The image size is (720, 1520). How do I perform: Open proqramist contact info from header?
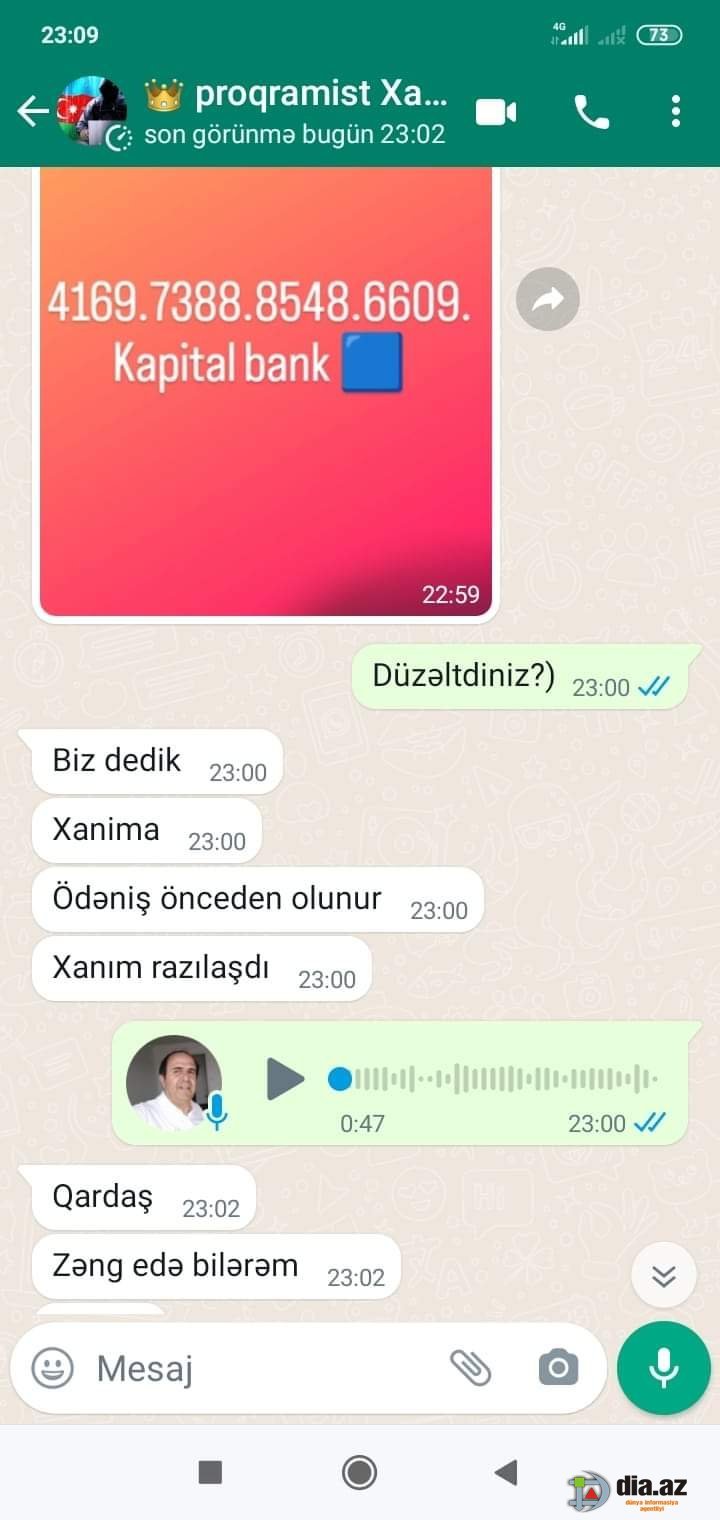296,112
